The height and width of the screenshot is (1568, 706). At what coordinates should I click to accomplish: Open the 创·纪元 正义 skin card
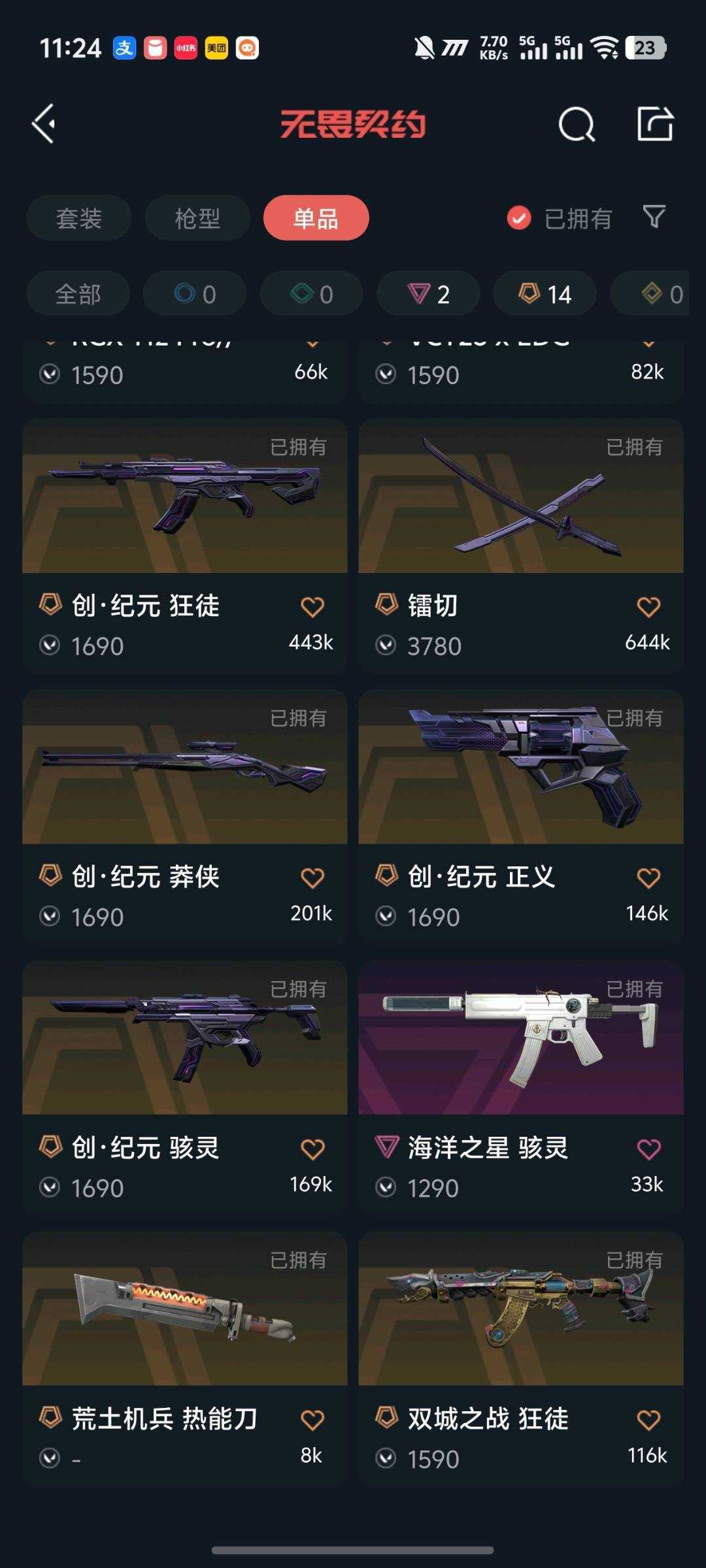coord(521,817)
